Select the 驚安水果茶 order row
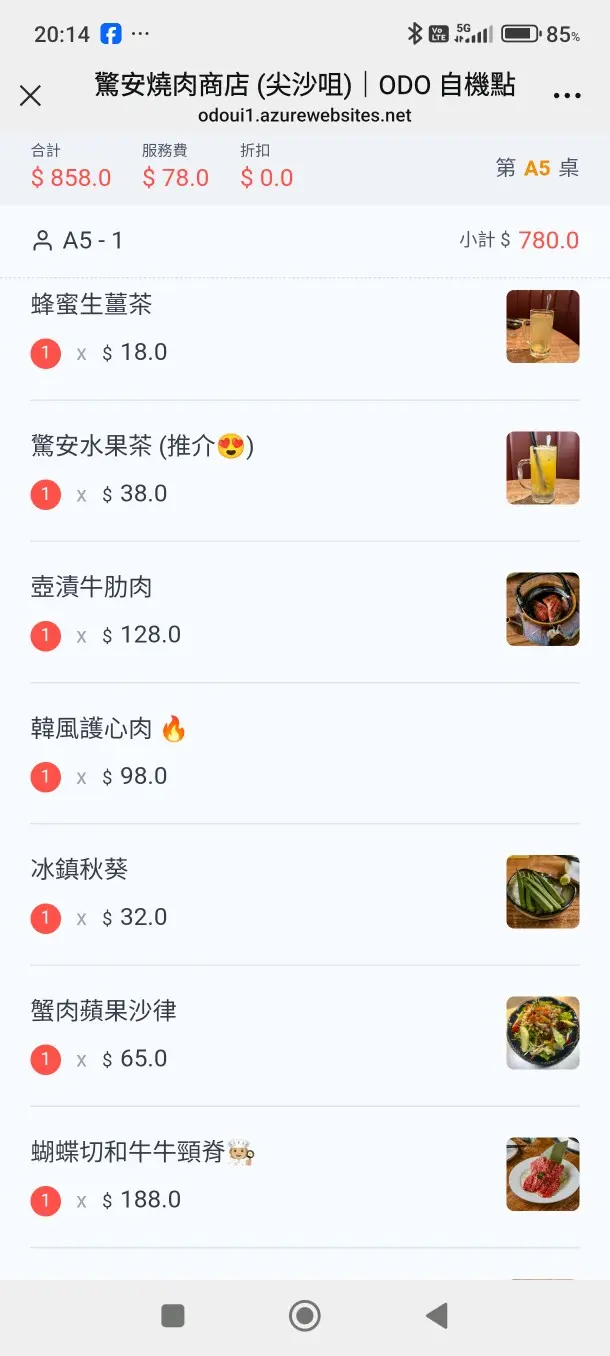The width and height of the screenshot is (610, 1356). (x=142, y=447)
